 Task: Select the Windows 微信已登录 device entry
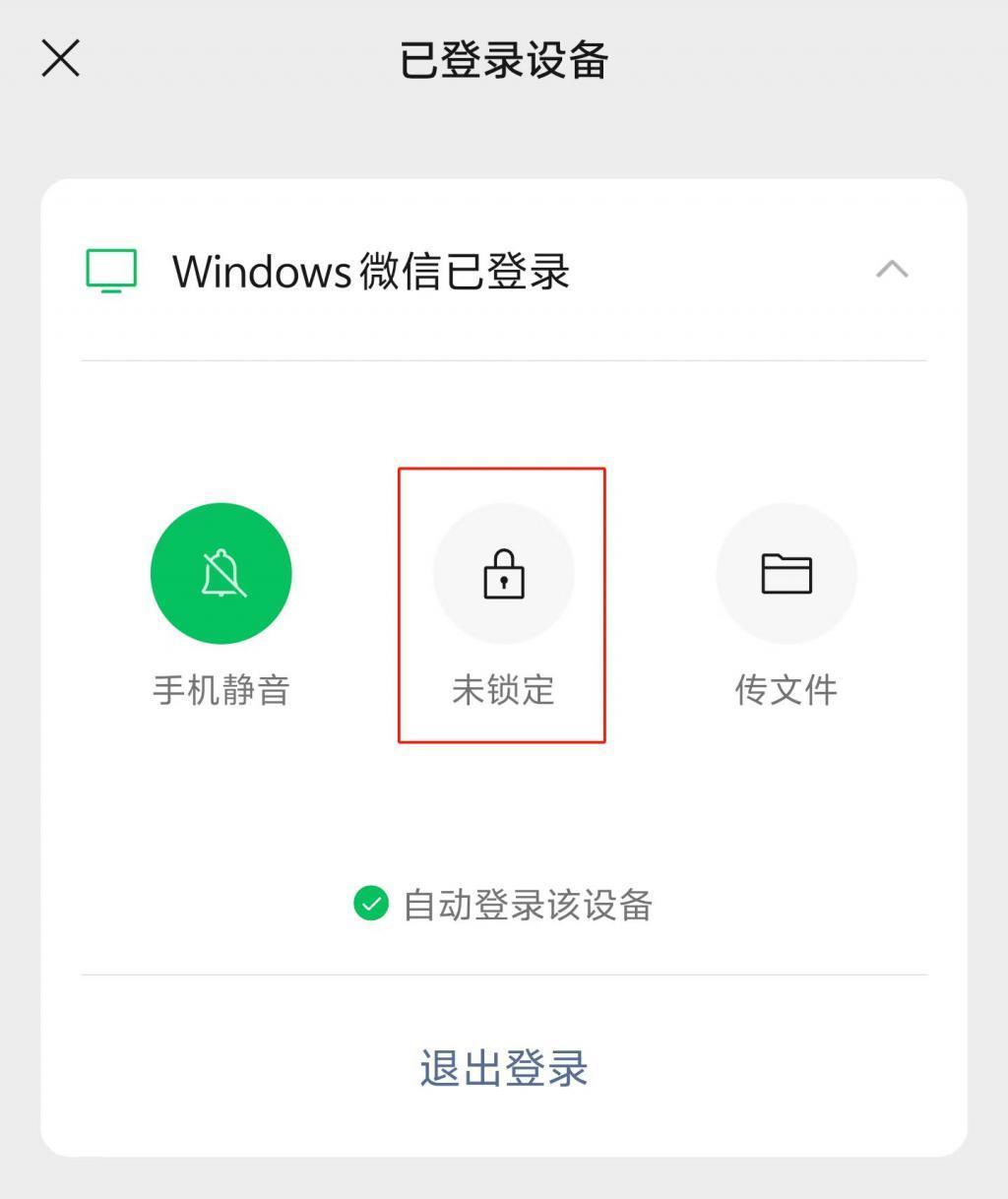371,271
